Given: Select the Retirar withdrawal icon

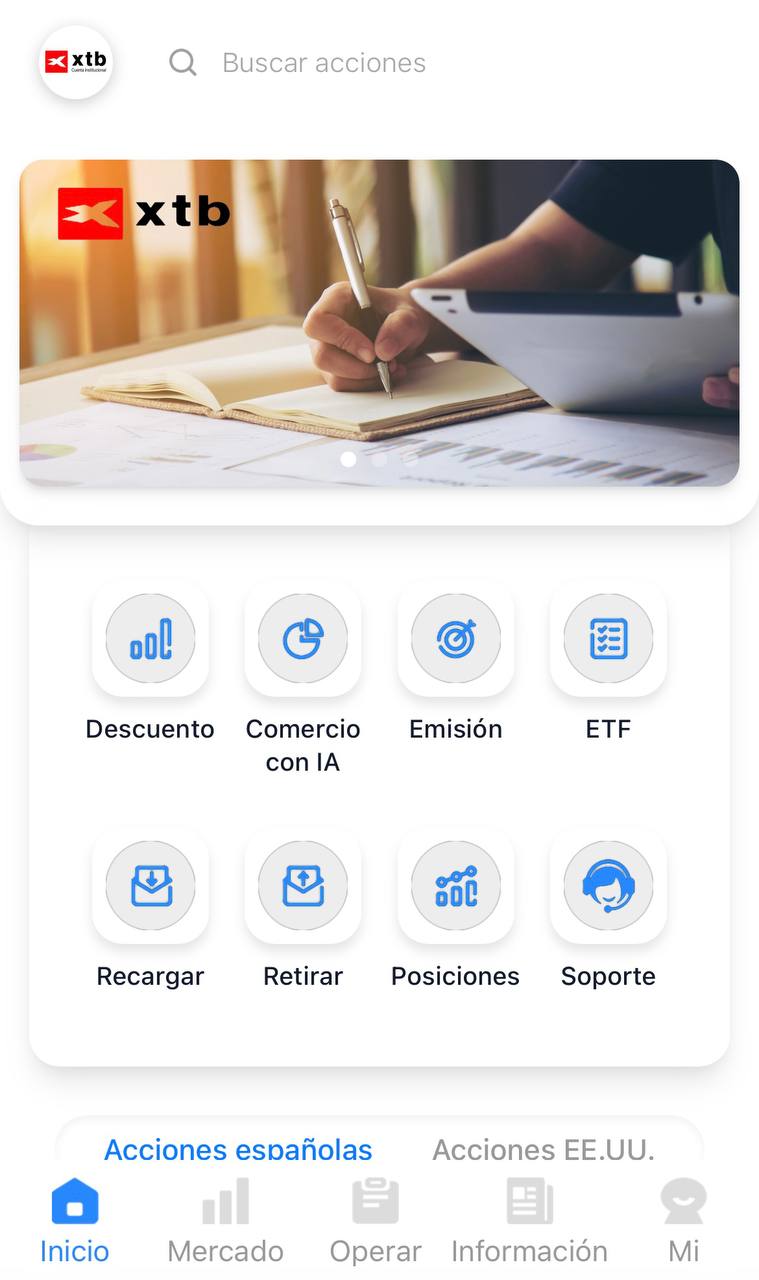Looking at the screenshot, I should click(x=303, y=886).
